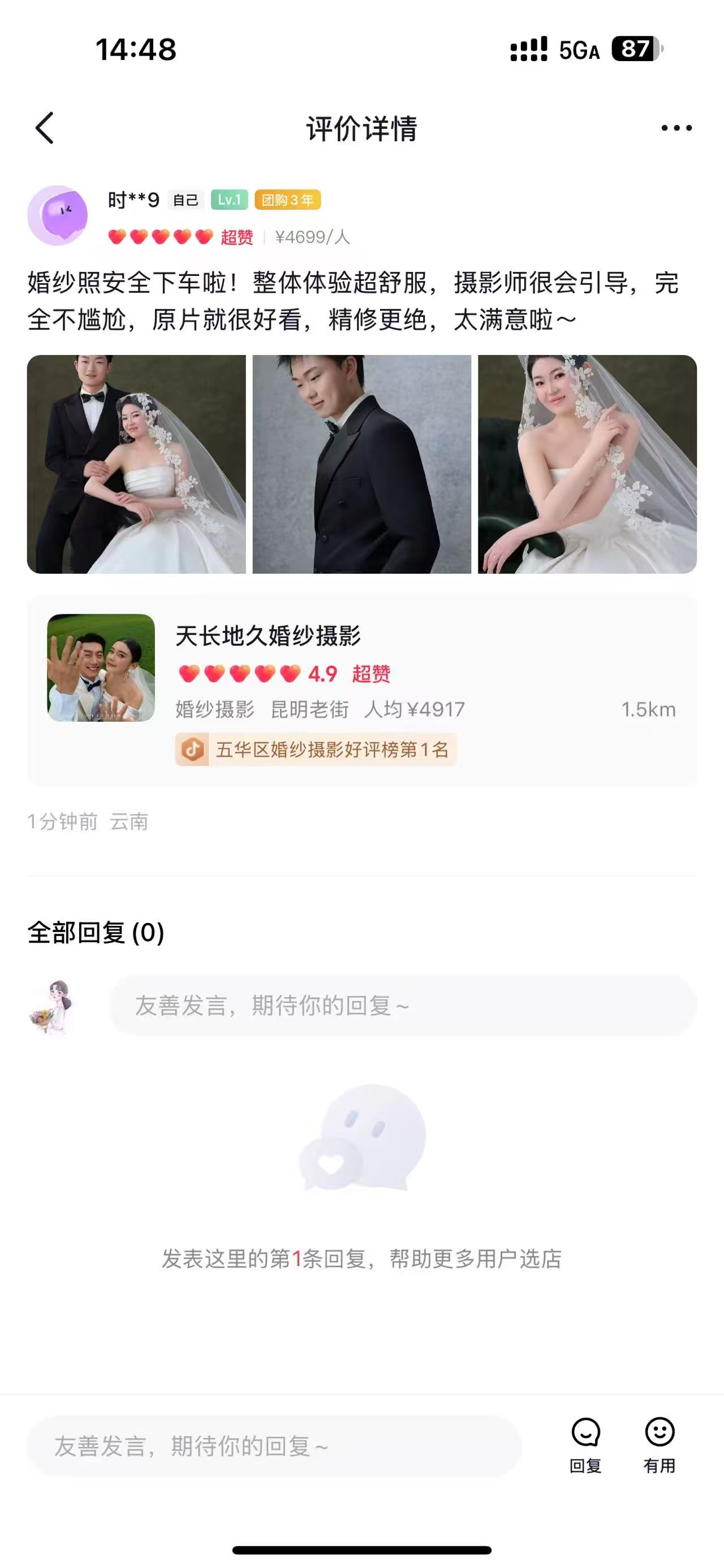This screenshot has height=1568, width=724.
Task: Open reviewer 时**9's profile avatar
Action: pos(58,215)
